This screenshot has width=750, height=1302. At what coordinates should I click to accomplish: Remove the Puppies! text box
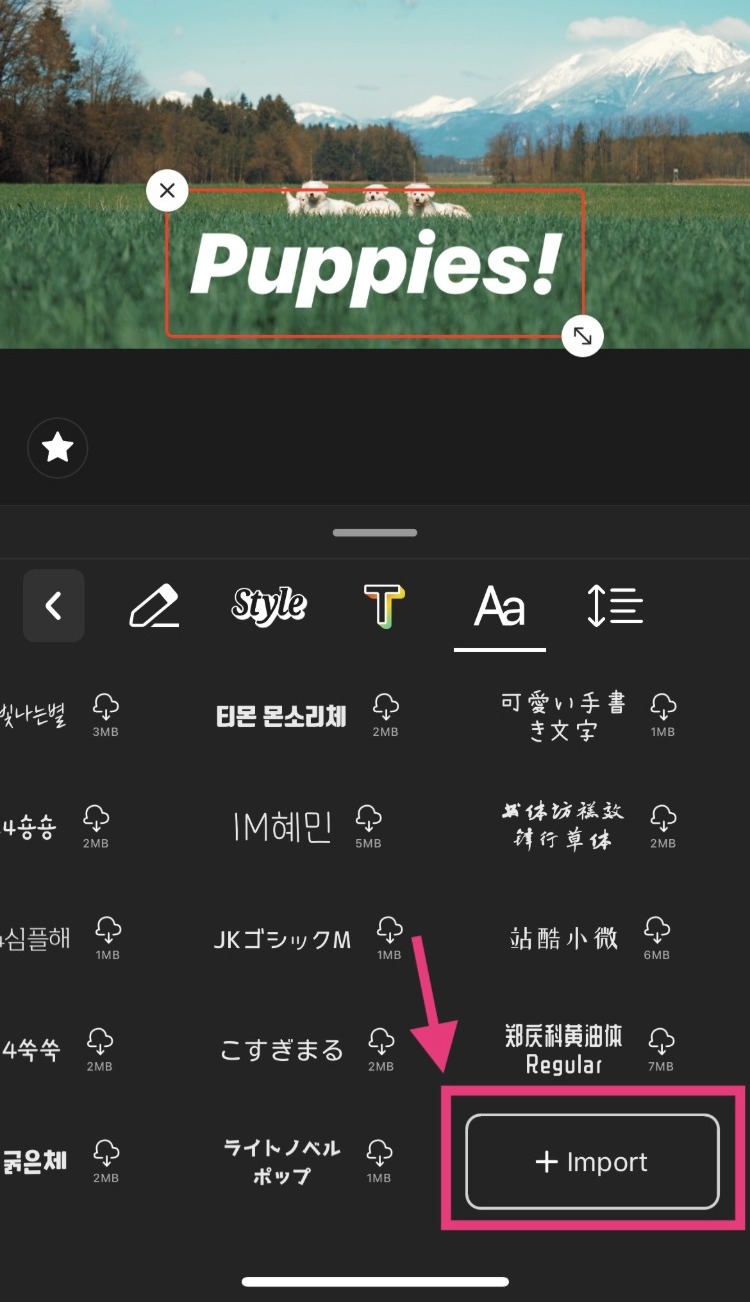pyautogui.click(x=167, y=190)
